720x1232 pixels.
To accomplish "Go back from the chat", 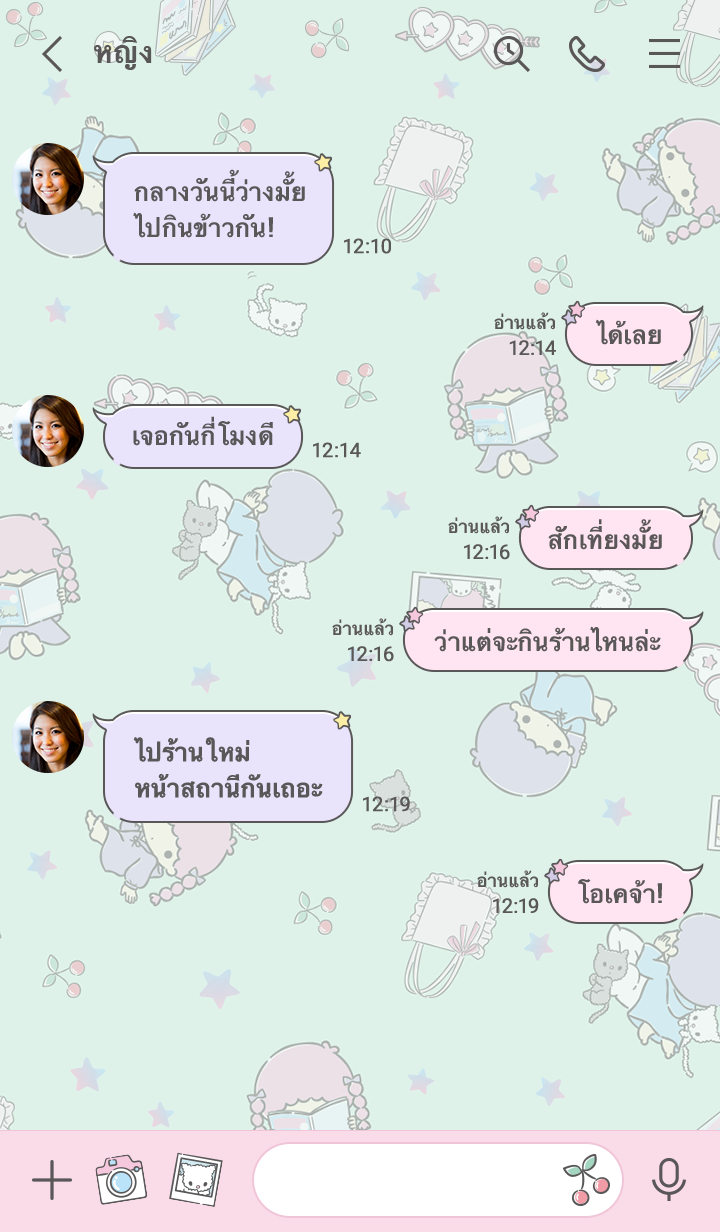I will pos(52,54).
